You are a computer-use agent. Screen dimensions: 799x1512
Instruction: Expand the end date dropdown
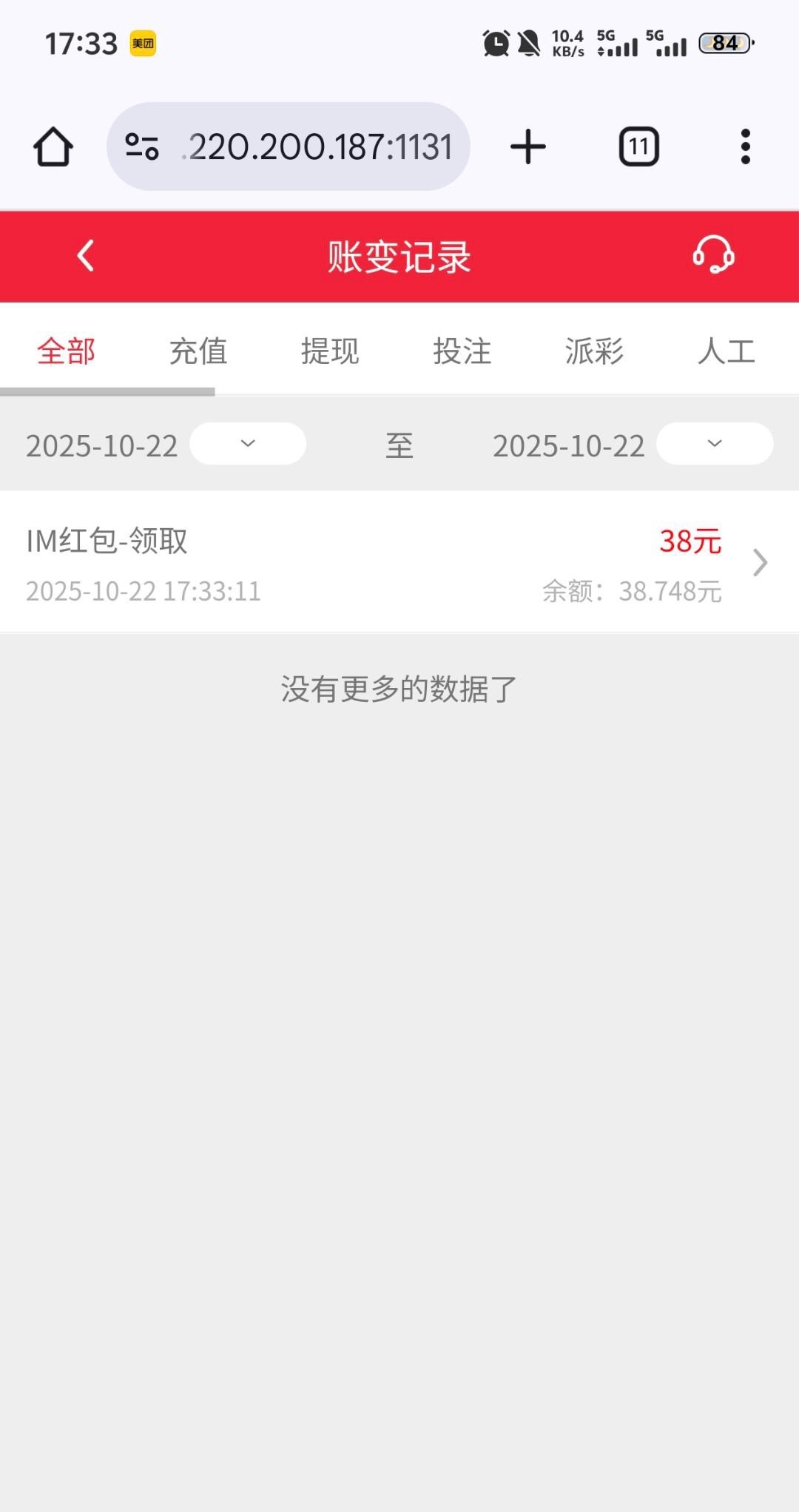coord(715,444)
